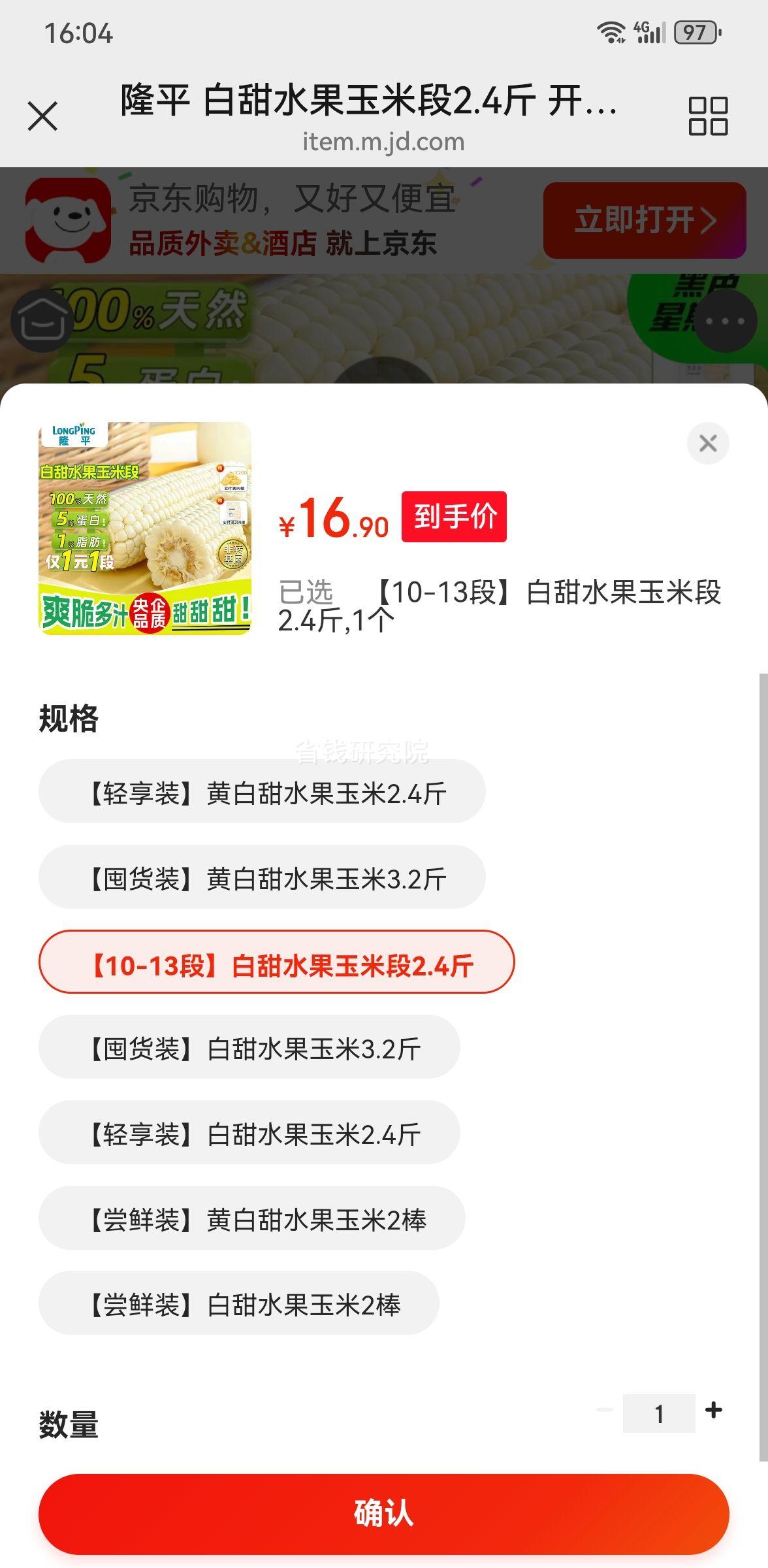Tap the 确认 confirm button

click(x=384, y=1514)
